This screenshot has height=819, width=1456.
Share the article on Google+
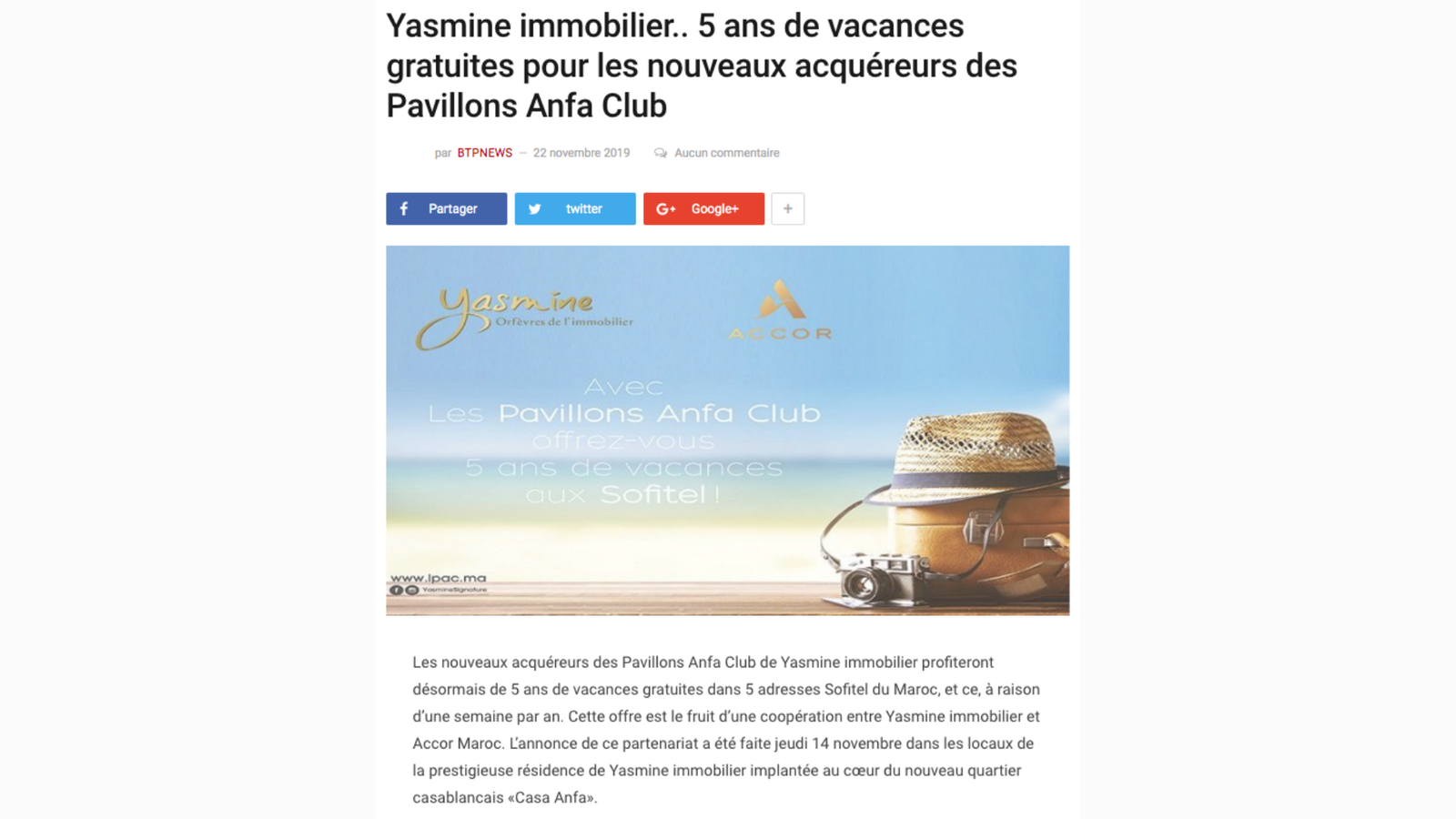click(703, 208)
